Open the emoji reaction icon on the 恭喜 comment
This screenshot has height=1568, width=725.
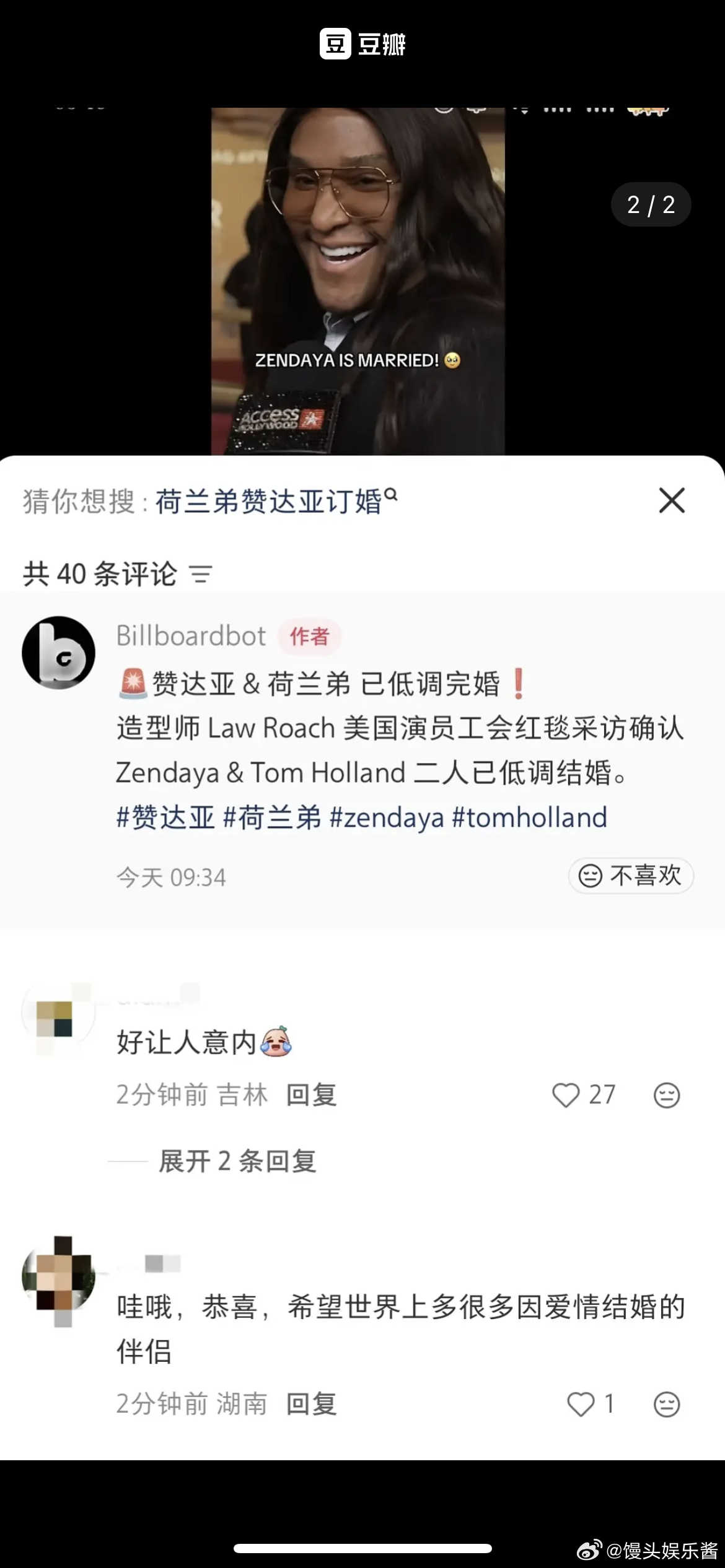click(x=666, y=1405)
